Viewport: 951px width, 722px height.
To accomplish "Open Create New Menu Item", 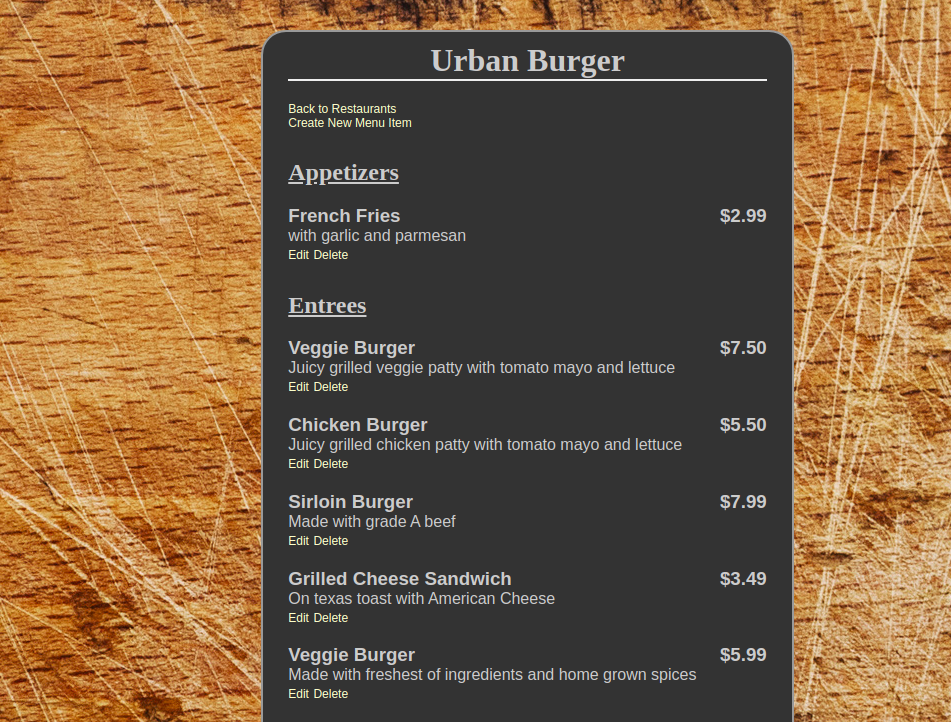I will click(x=350, y=123).
